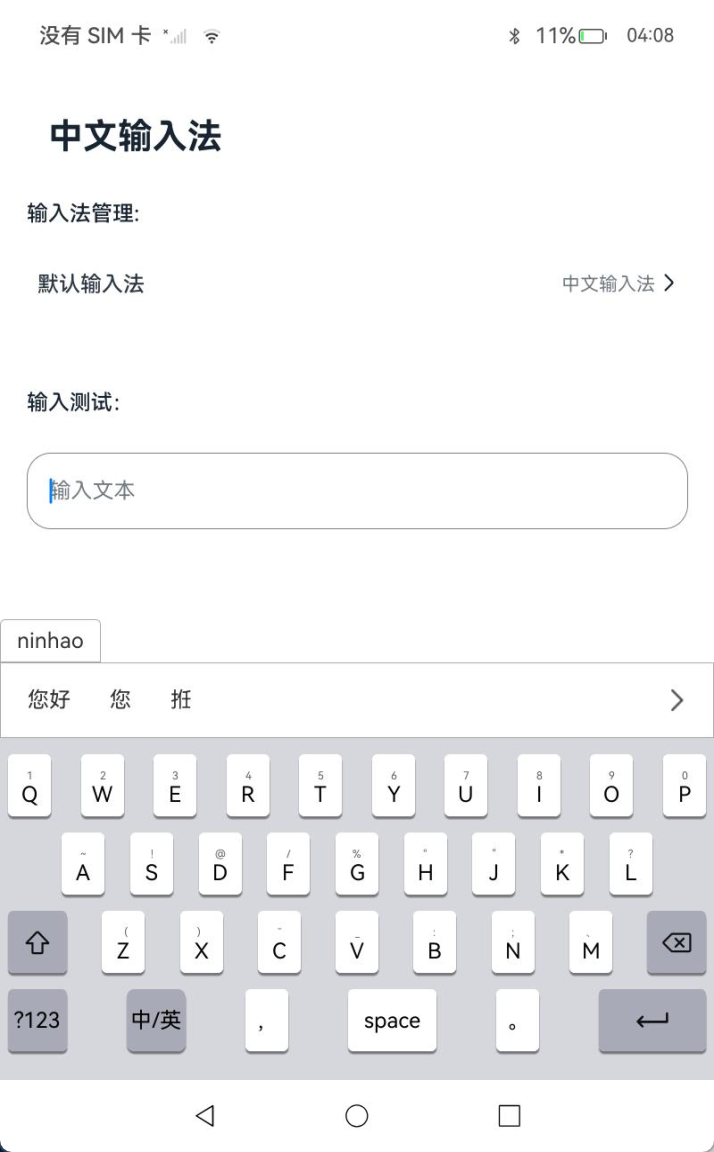The width and height of the screenshot is (714, 1152).
Task: Tap the letter M key
Action: pyautogui.click(x=591, y=942)
